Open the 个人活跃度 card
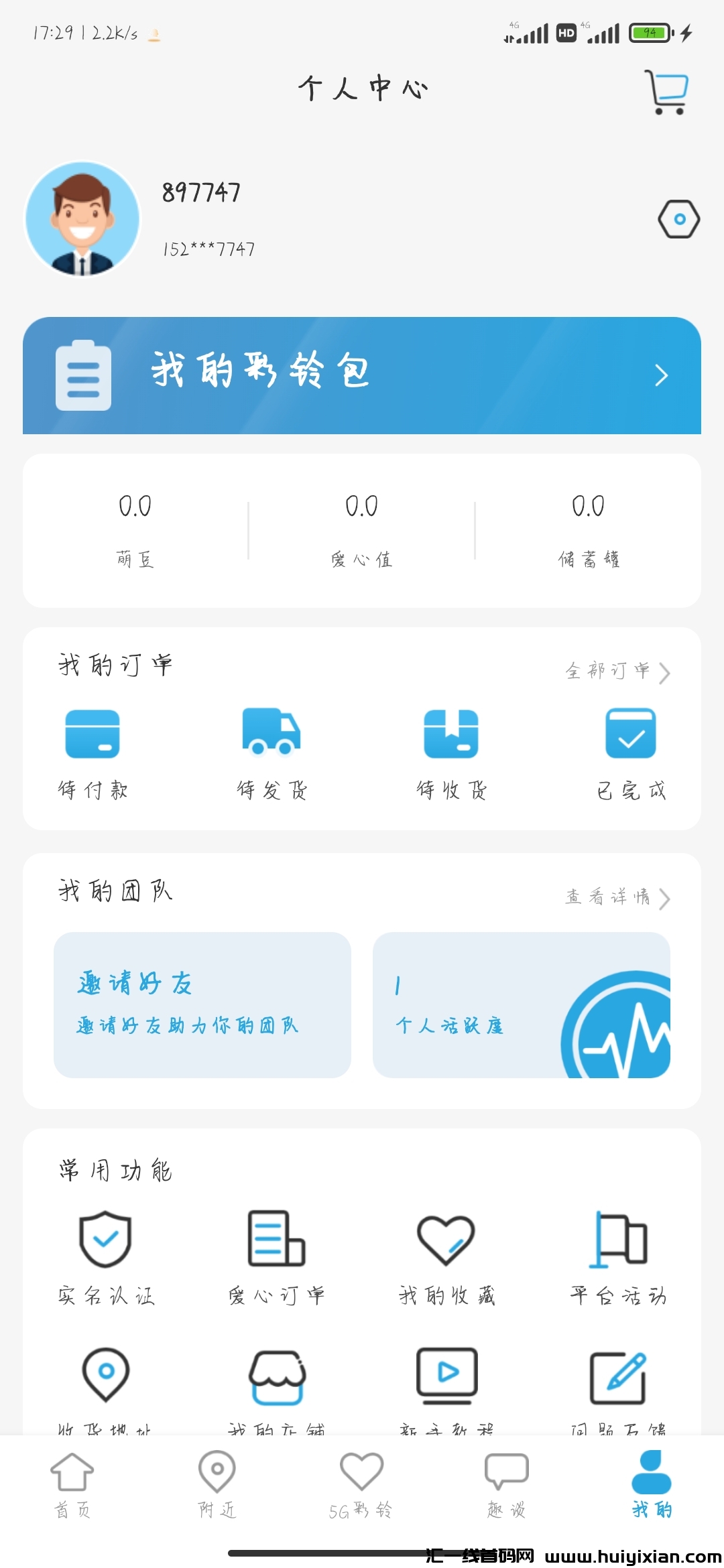This screenshot has height=1568, width=724. coord(521,1004)
